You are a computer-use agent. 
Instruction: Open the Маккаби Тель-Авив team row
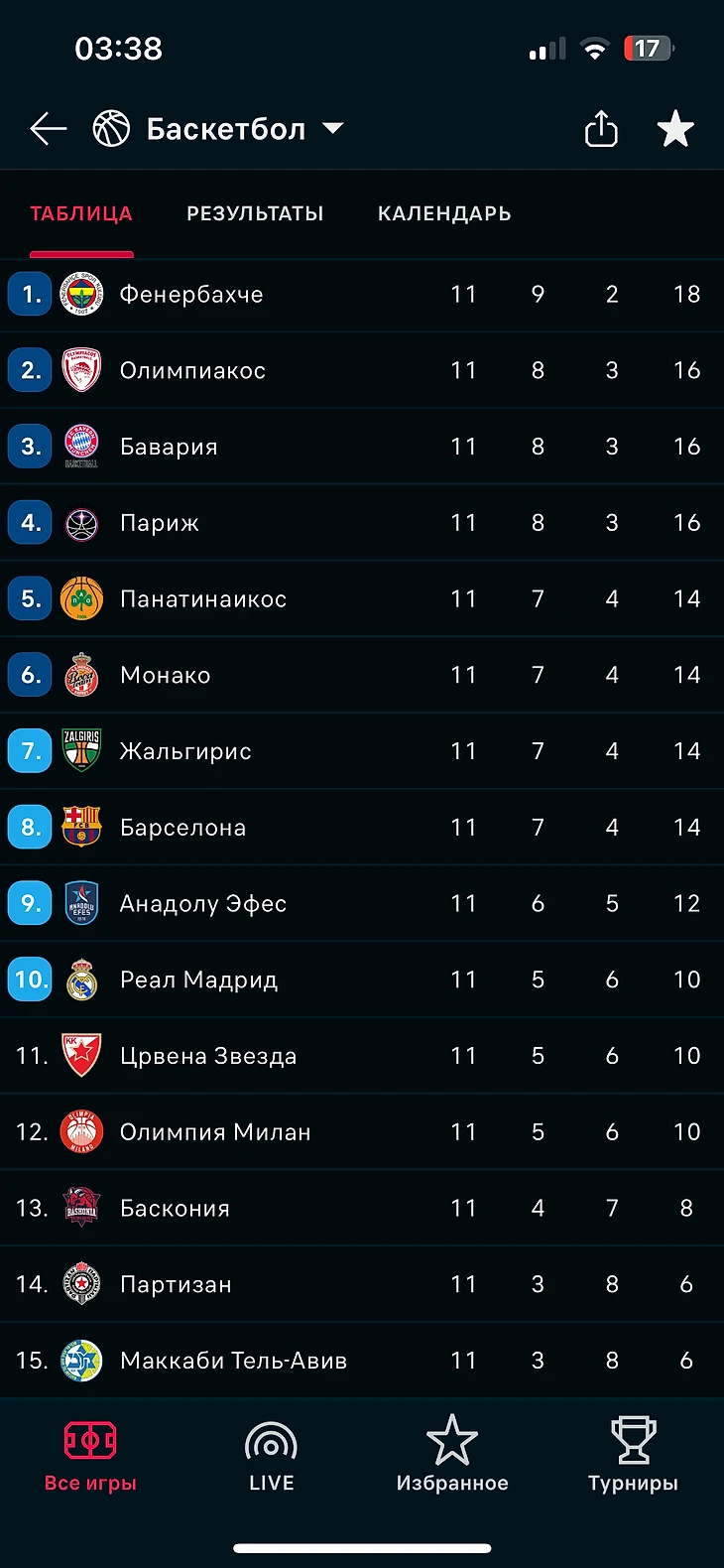362,1361
